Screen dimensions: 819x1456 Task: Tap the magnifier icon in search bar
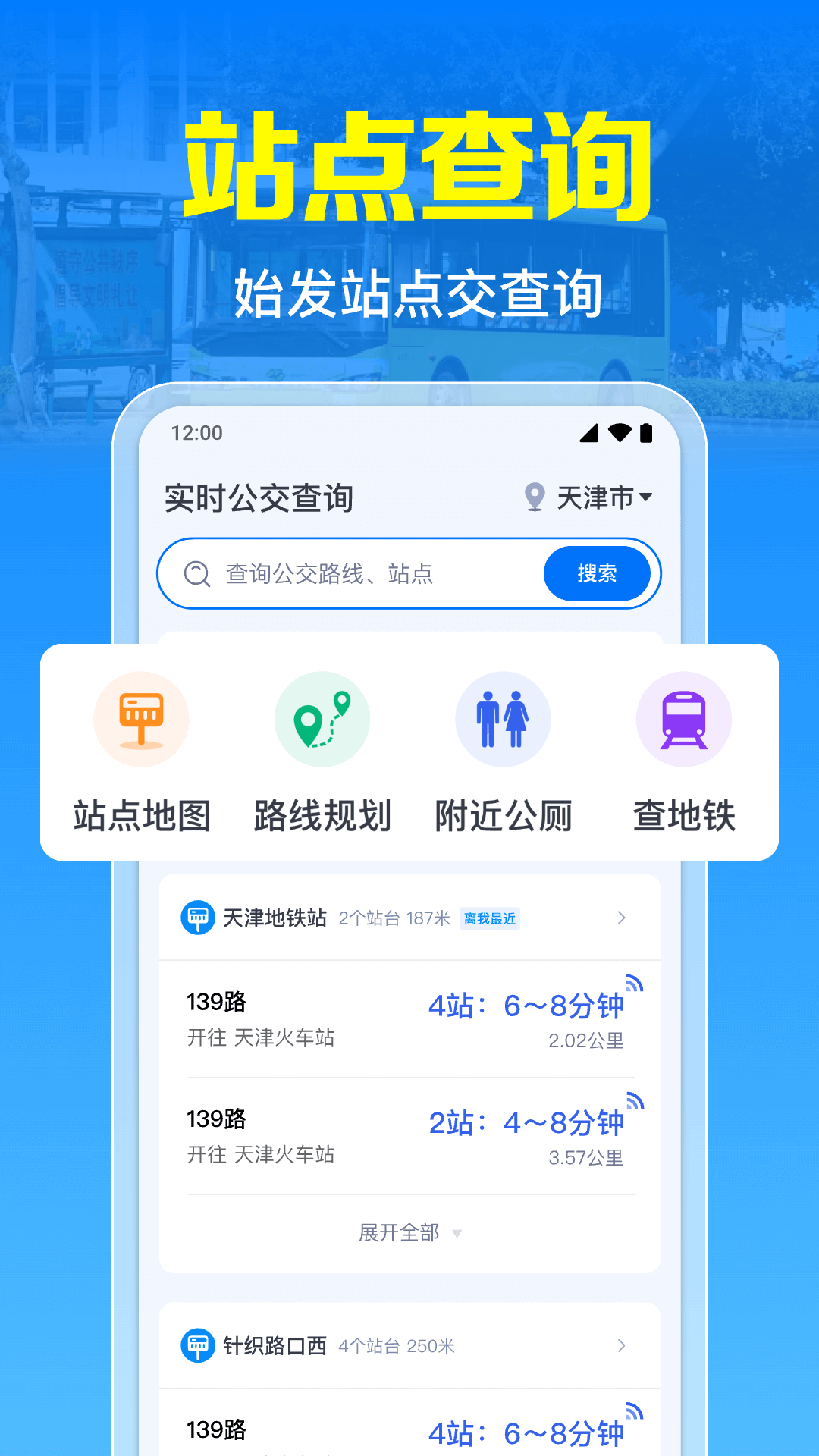(x=196, y=574)
